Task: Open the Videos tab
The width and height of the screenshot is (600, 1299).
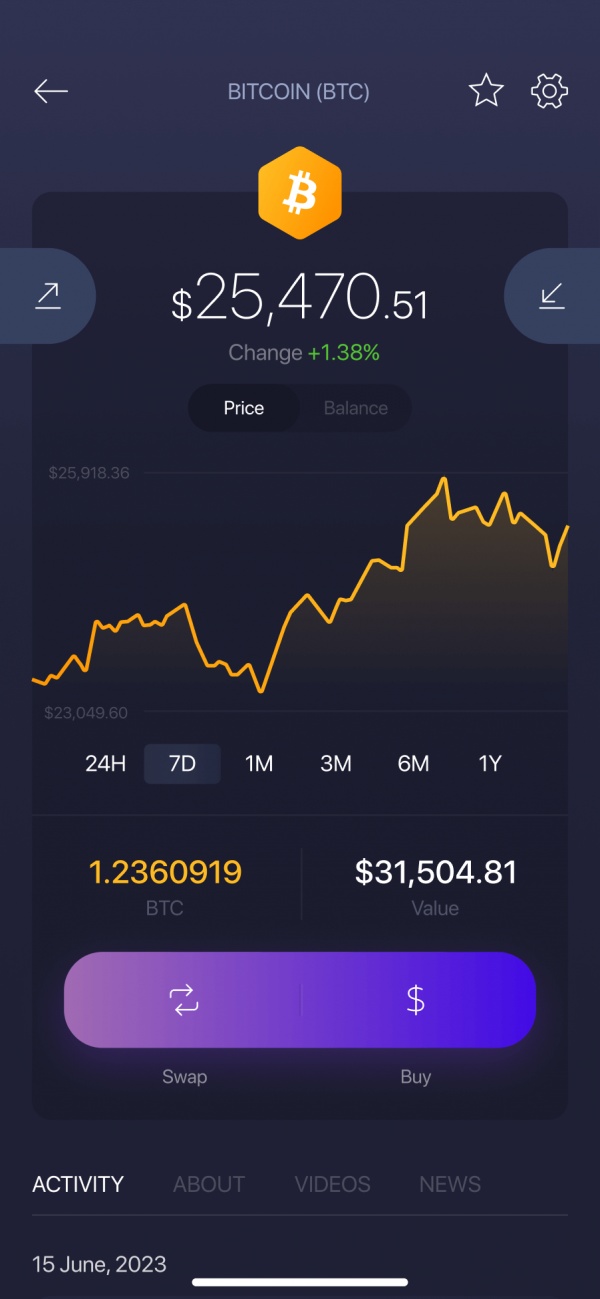Action: point(332,1184)
